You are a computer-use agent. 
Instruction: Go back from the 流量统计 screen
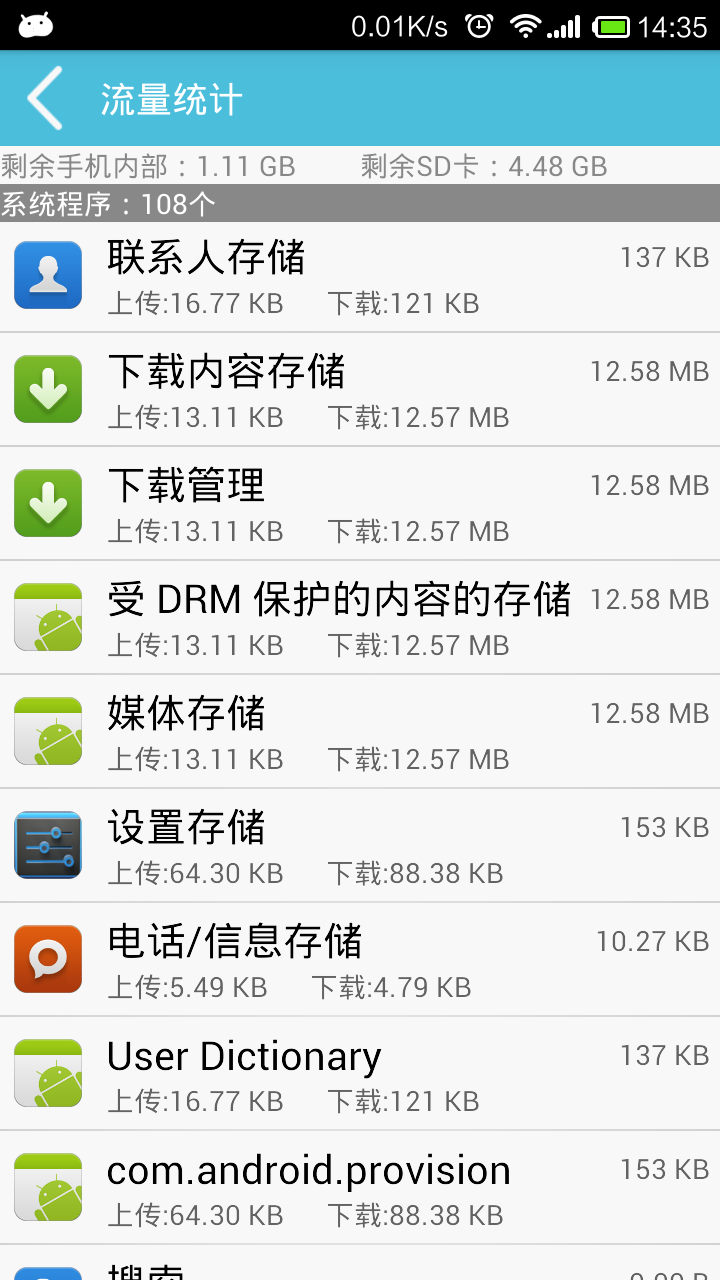[x=46, y=98]
